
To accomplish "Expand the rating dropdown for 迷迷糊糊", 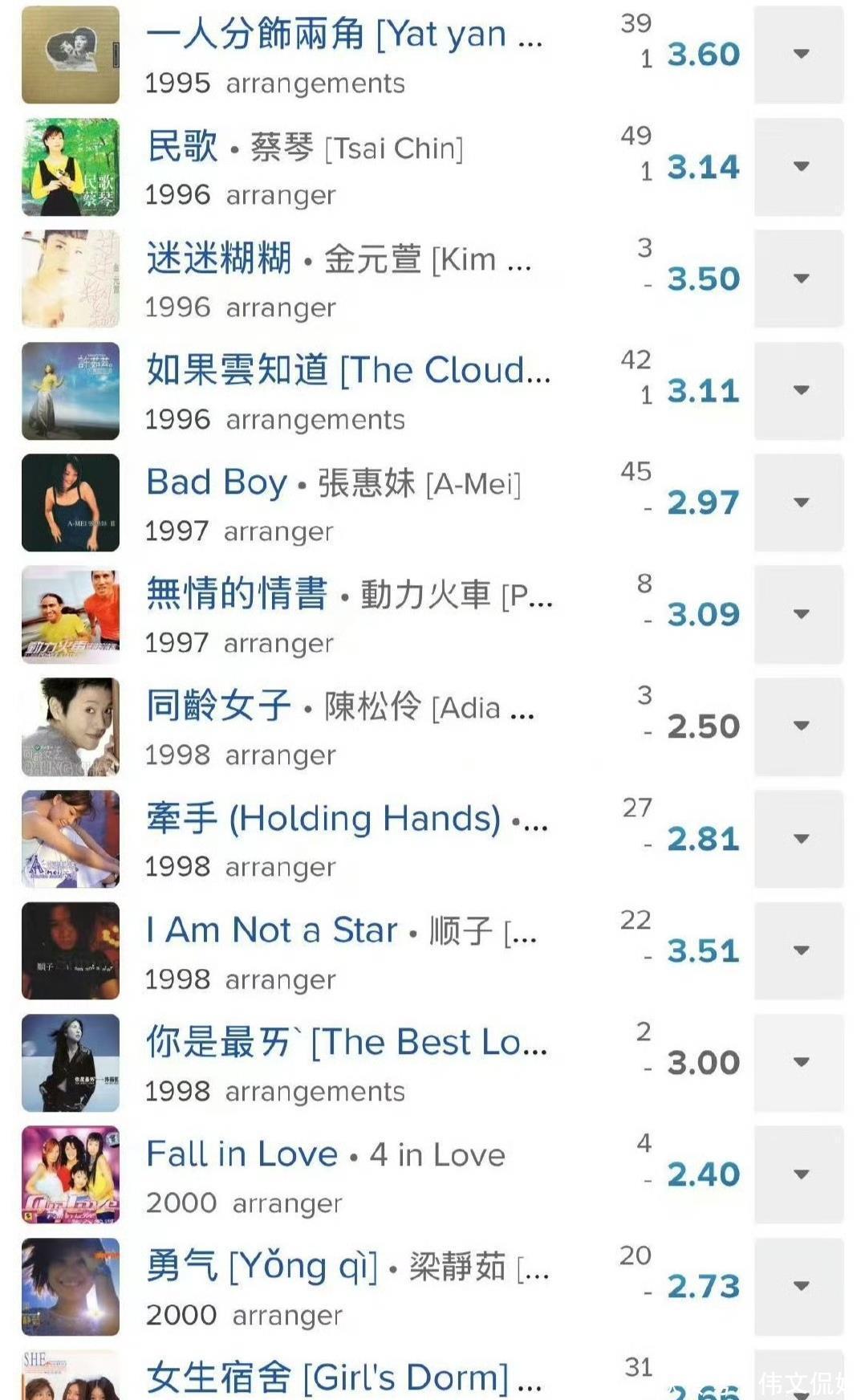I will click(799, 279).
